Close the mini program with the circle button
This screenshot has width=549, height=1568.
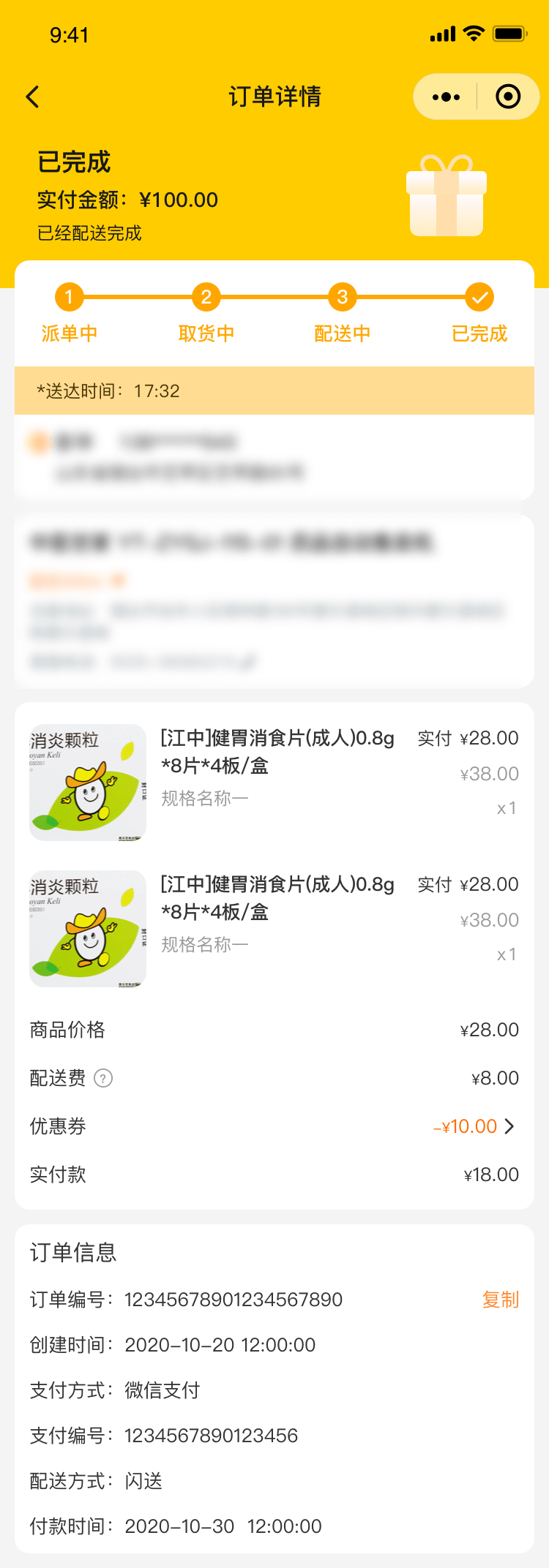coord(508,97)
